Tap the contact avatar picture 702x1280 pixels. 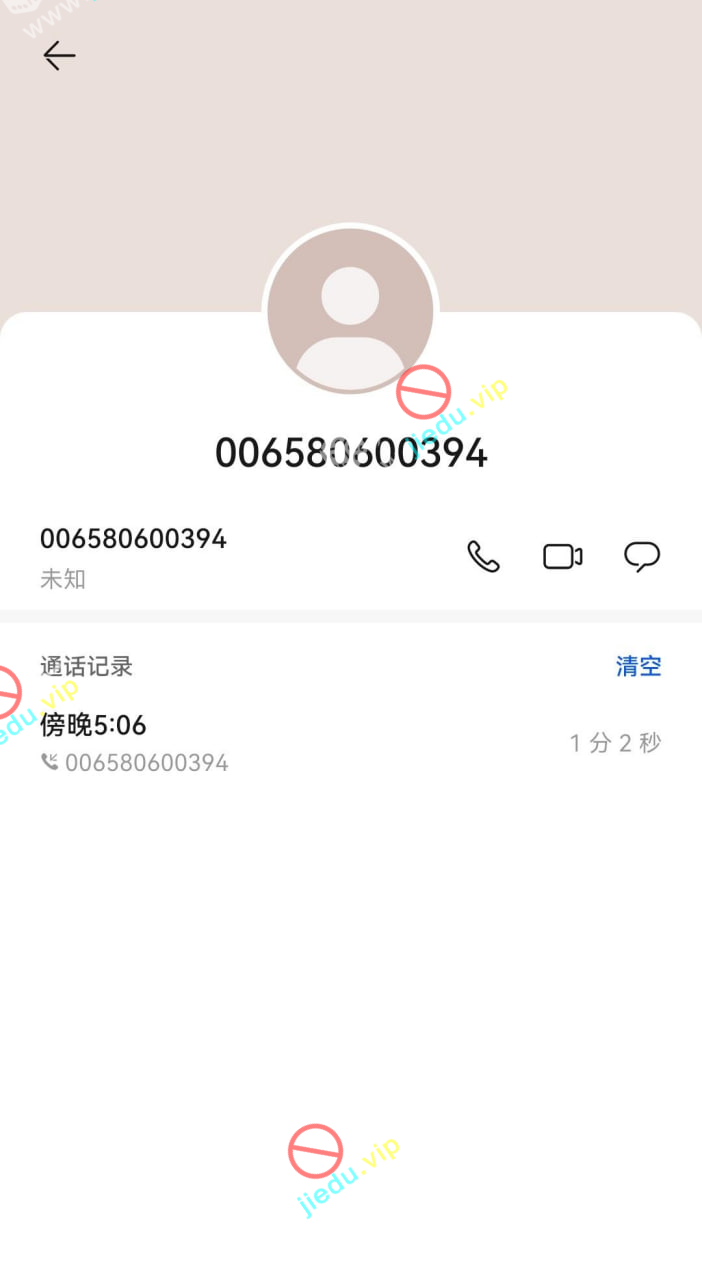click(350, 311)
